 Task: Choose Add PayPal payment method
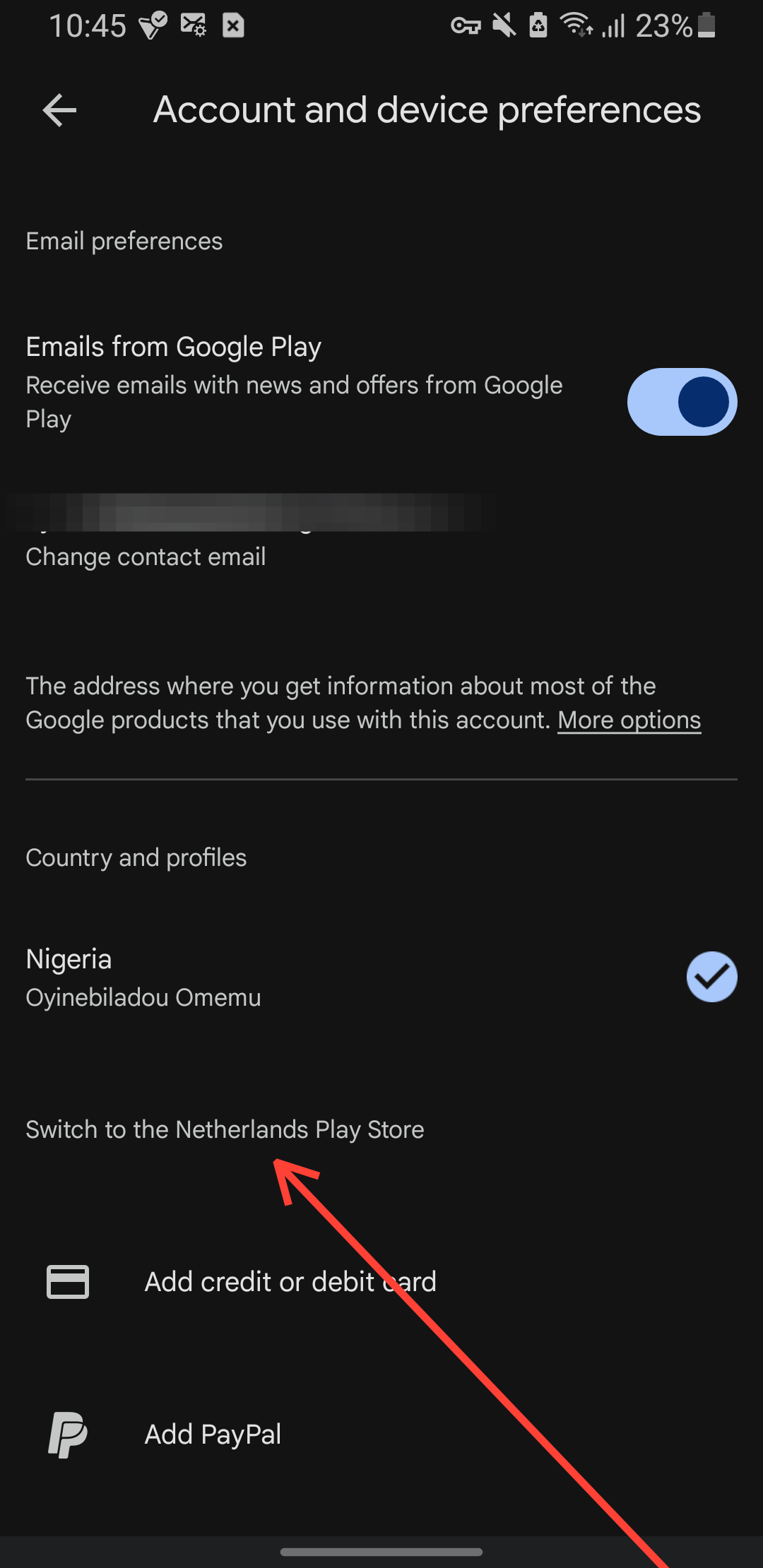(x=213, y=1435)
